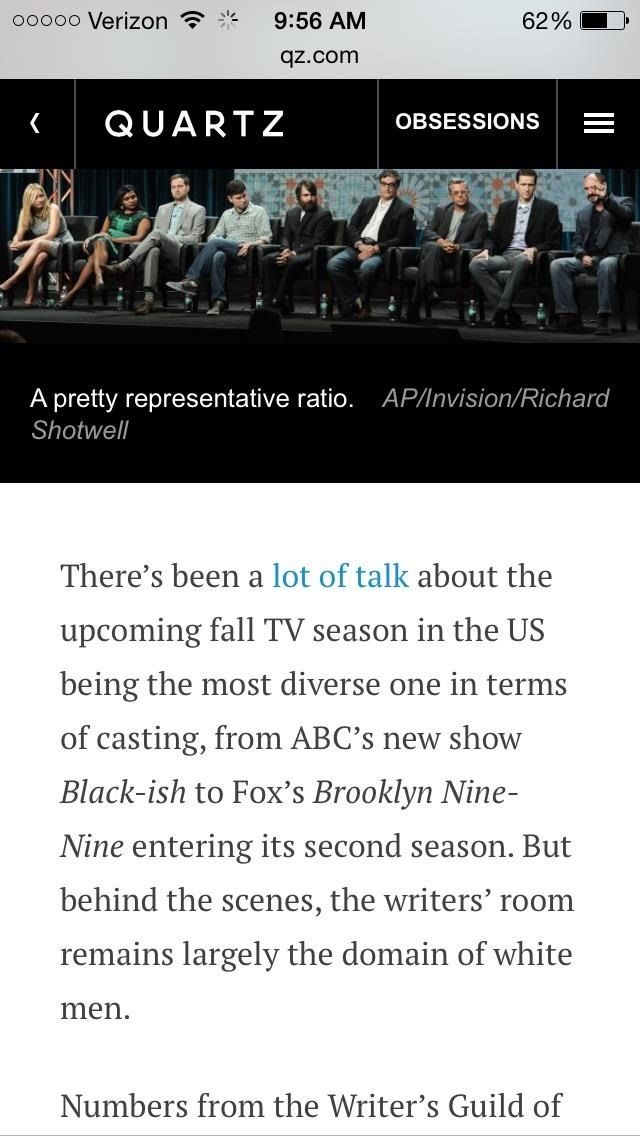
Task: Open the Quartz home logo
Action: 195,123
